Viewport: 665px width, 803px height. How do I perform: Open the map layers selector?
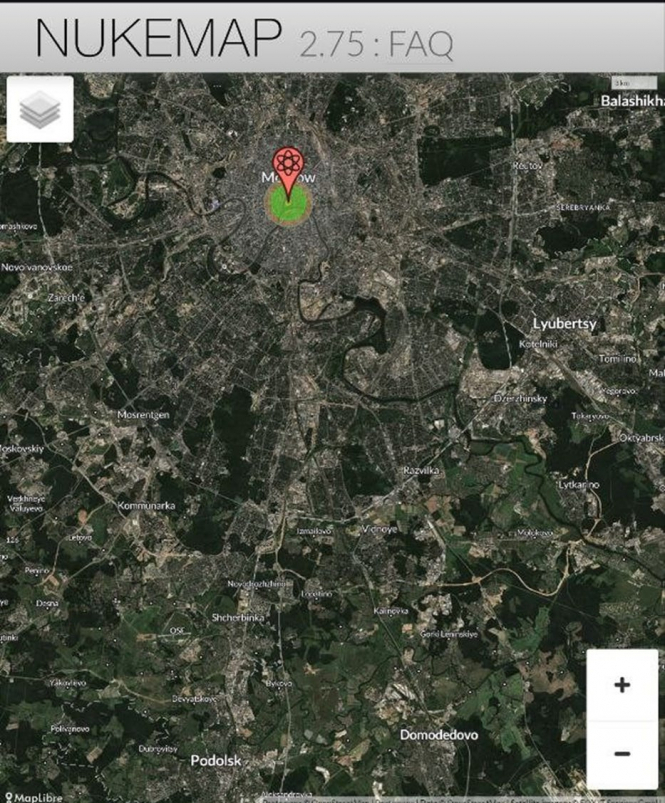[x=40, y=109]
